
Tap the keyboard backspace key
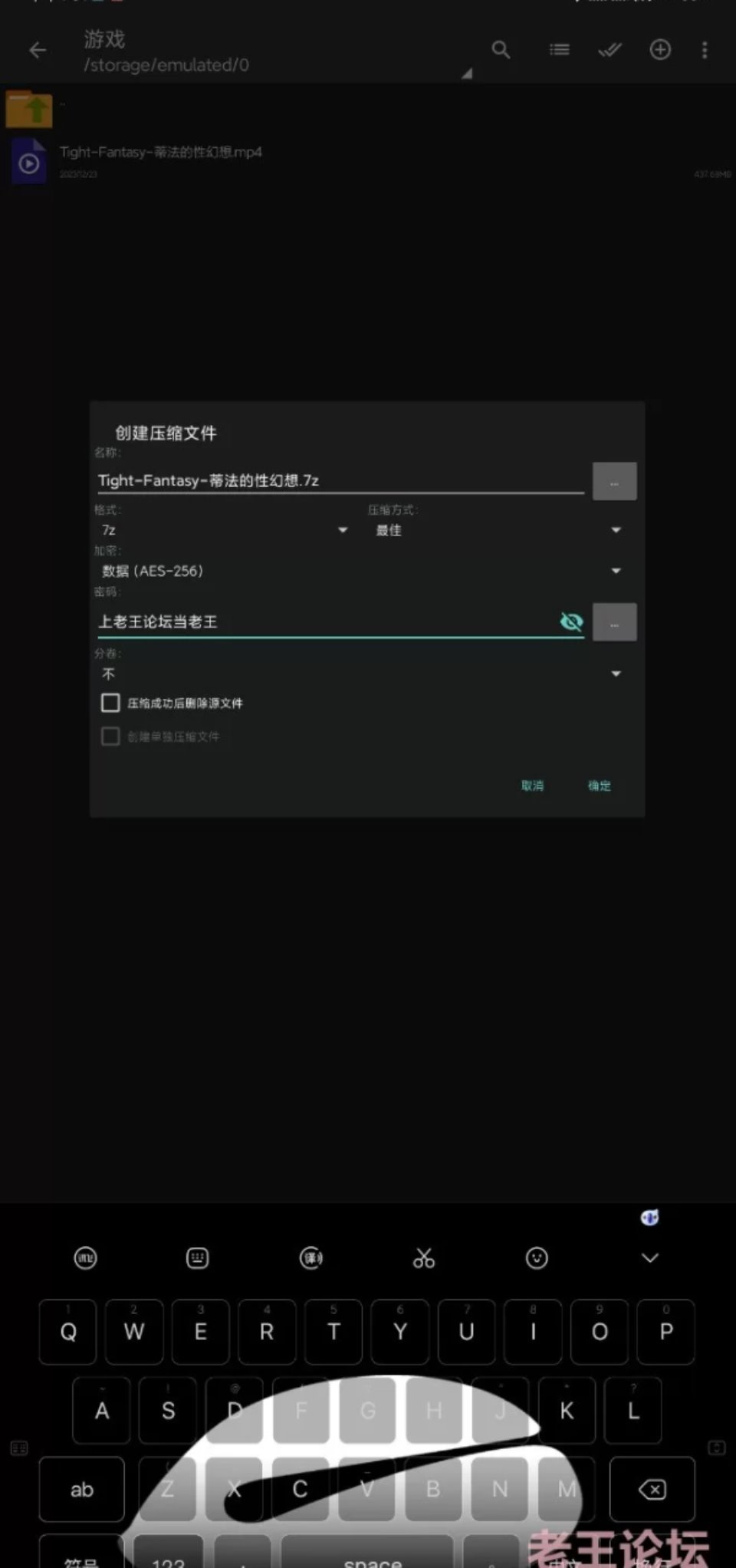[652, 1489]
